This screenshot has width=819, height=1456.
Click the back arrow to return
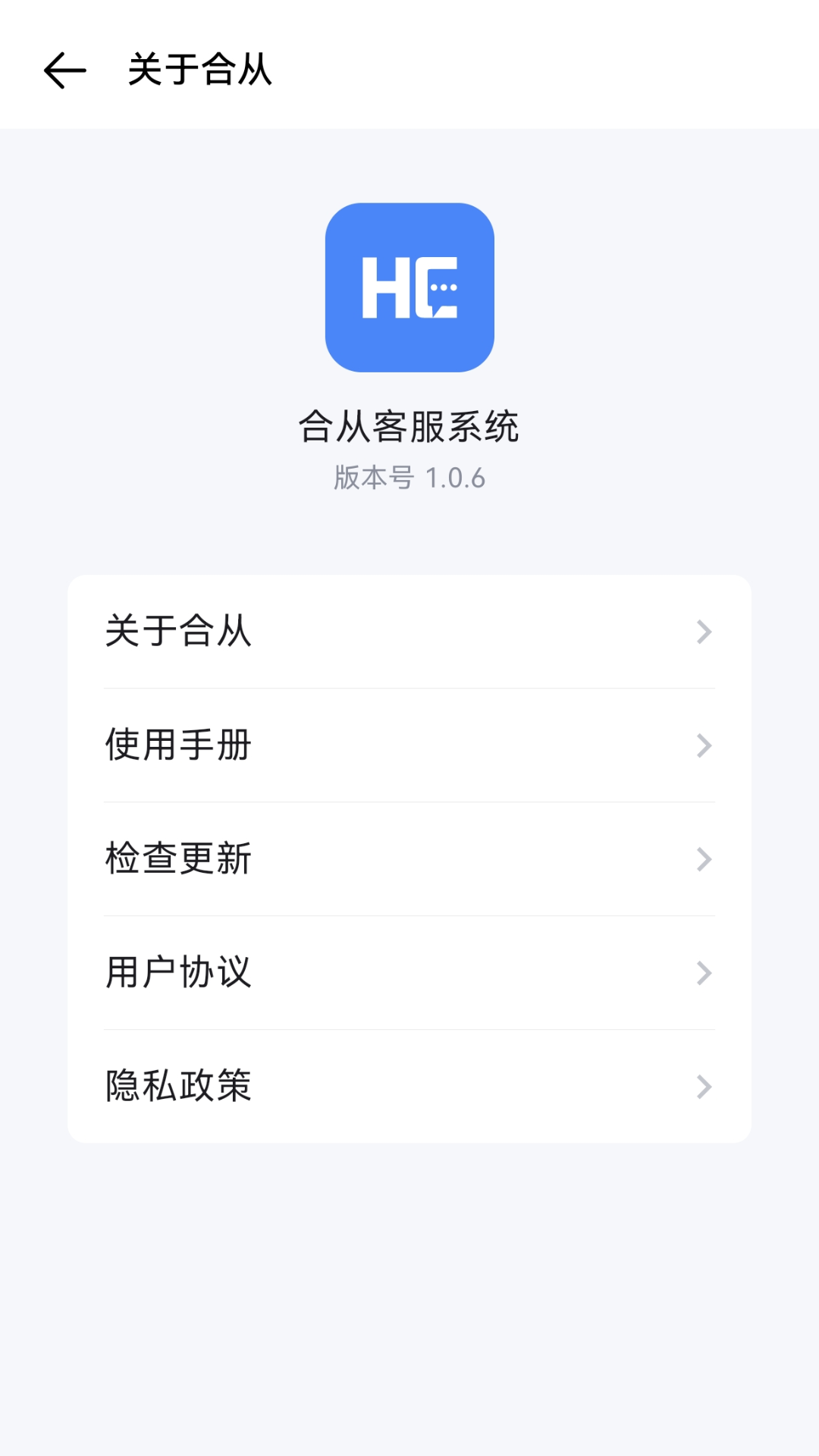64,70
